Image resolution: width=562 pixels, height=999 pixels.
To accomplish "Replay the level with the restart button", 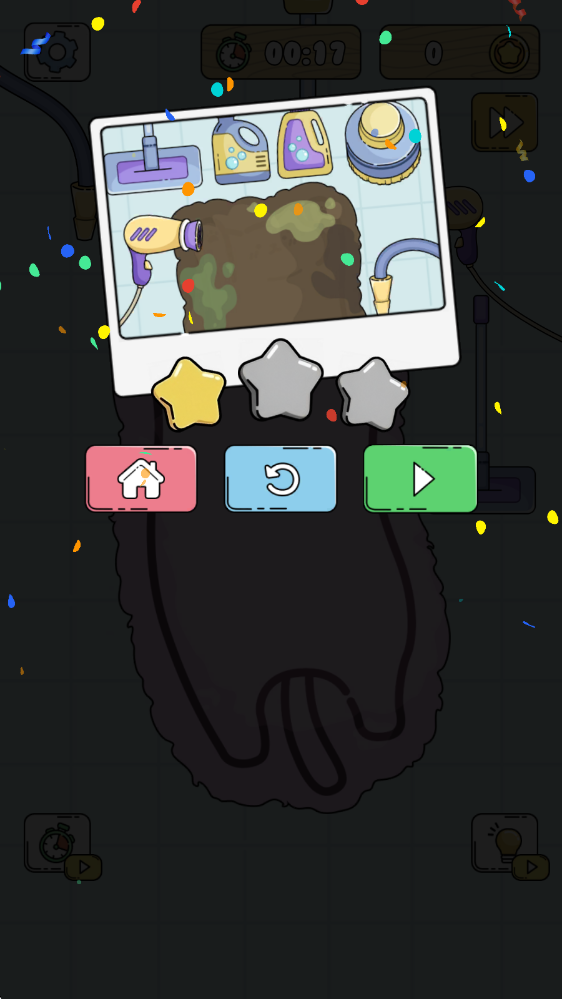I will 280,478.
